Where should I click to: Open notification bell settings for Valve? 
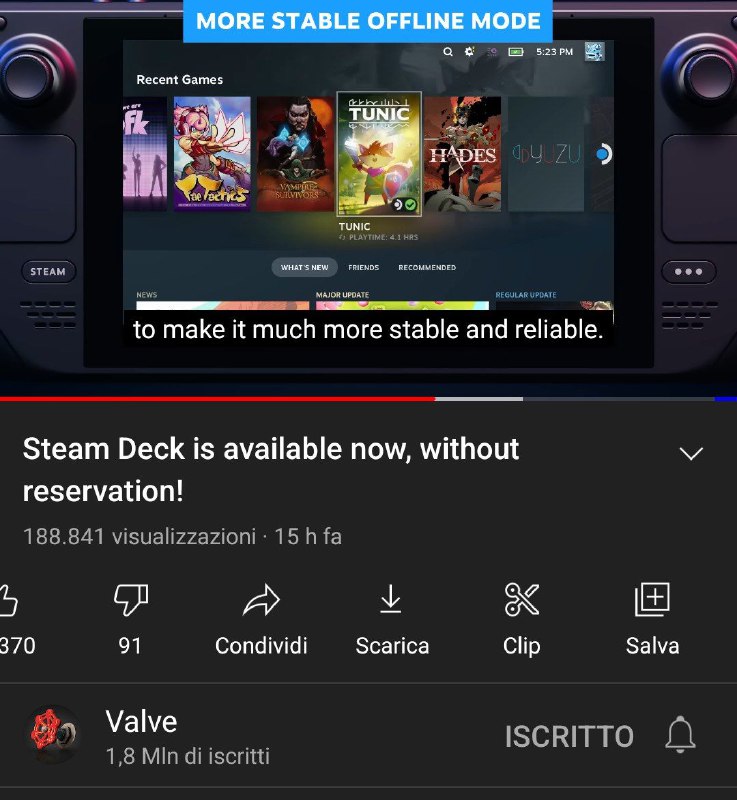tap(680, 736)
